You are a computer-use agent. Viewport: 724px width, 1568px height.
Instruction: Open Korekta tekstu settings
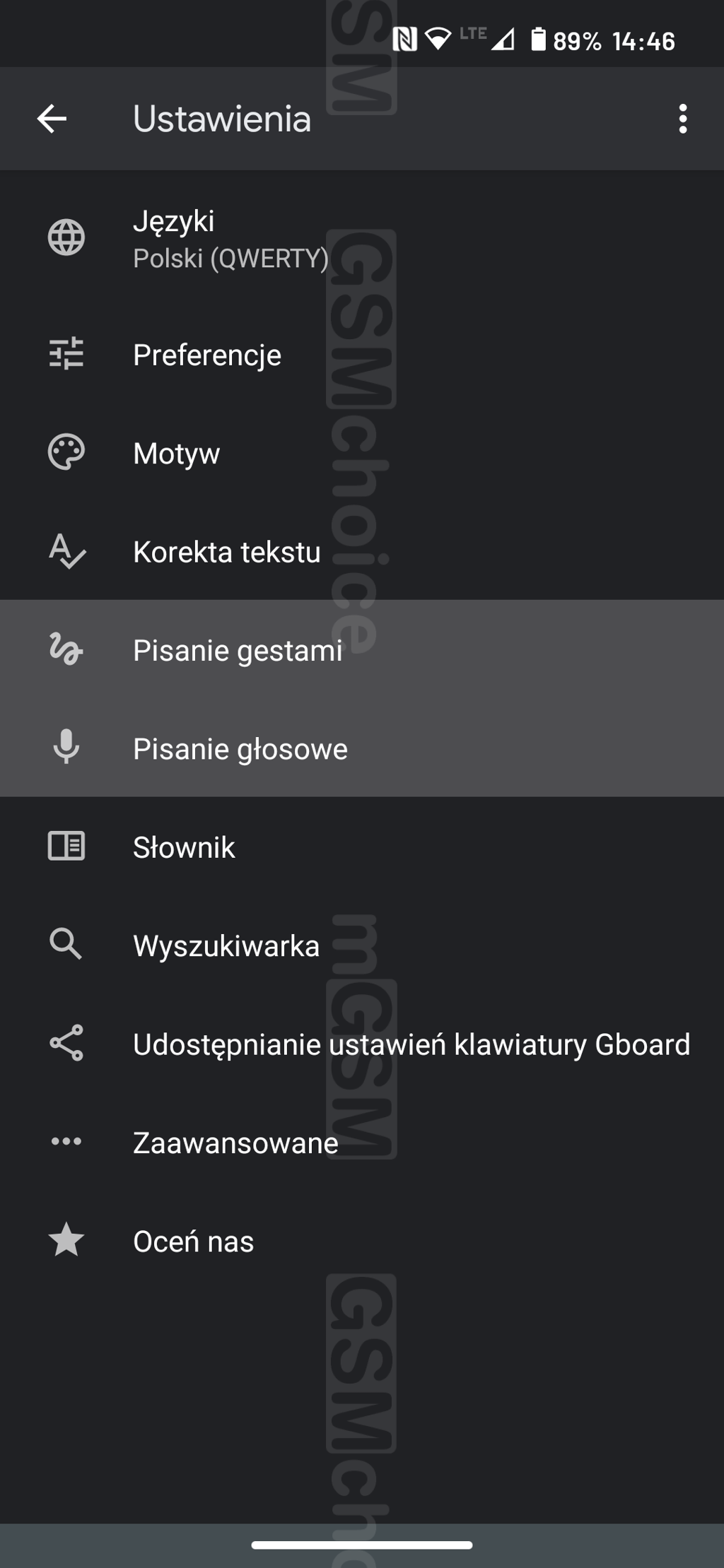[x=362, y=551]
